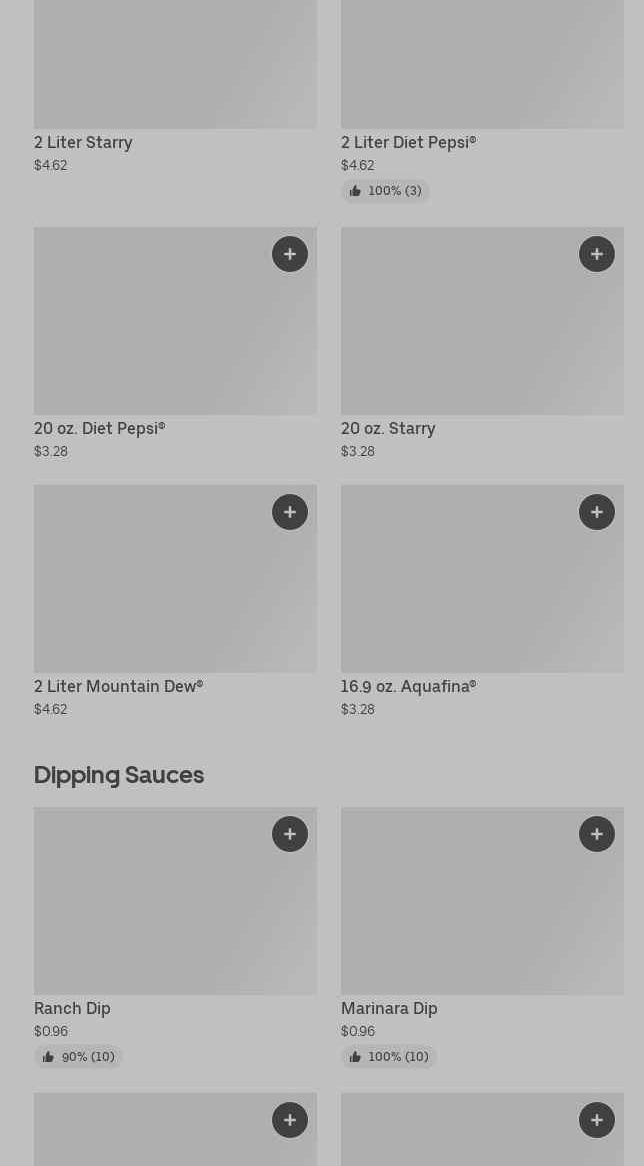
Task: View 20 oz. Diet Pepsi details
Action: [x=100, y=428]
